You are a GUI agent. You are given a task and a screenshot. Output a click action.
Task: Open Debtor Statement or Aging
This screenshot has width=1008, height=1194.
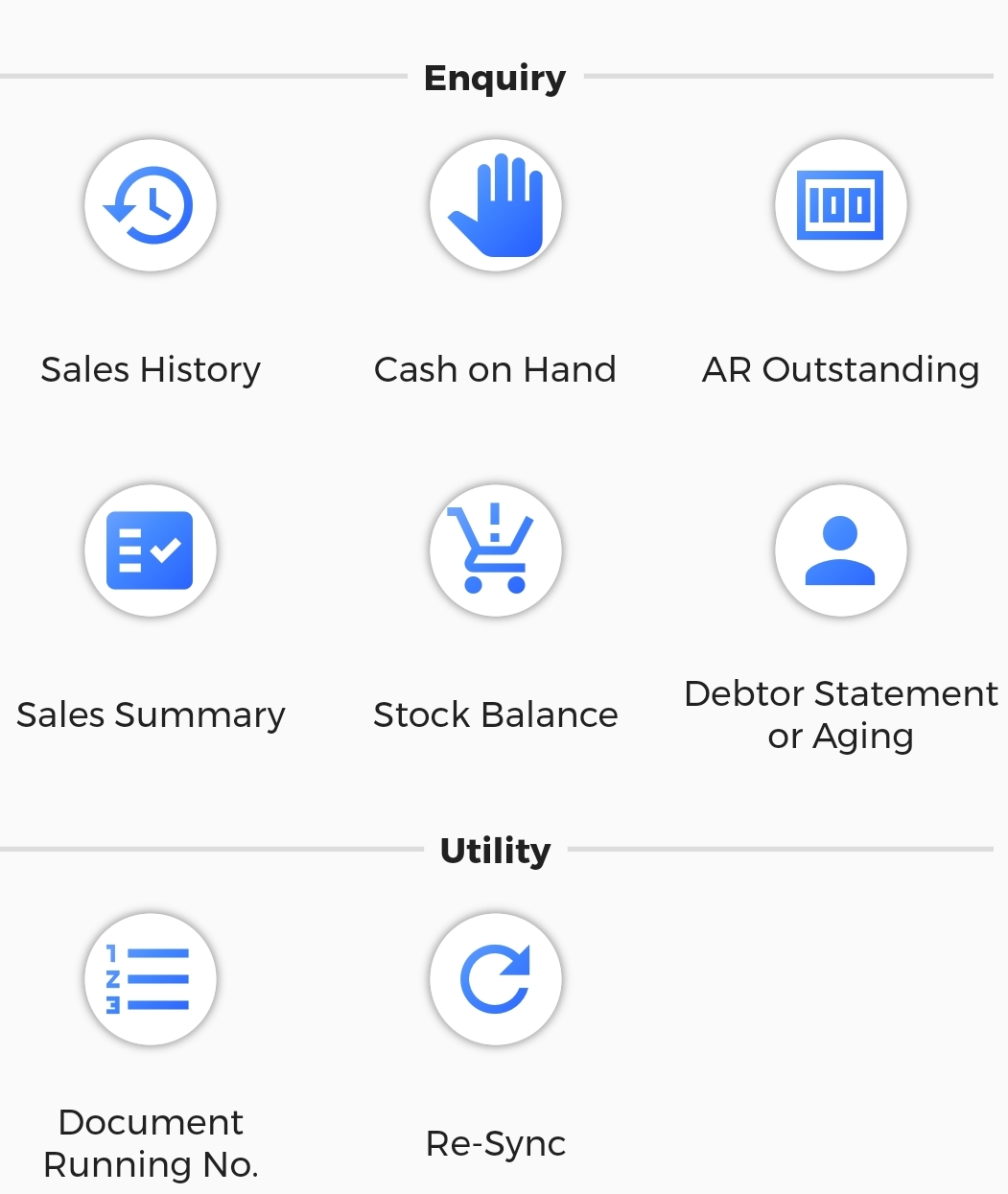pyautogui.click(x=840, y=550)
